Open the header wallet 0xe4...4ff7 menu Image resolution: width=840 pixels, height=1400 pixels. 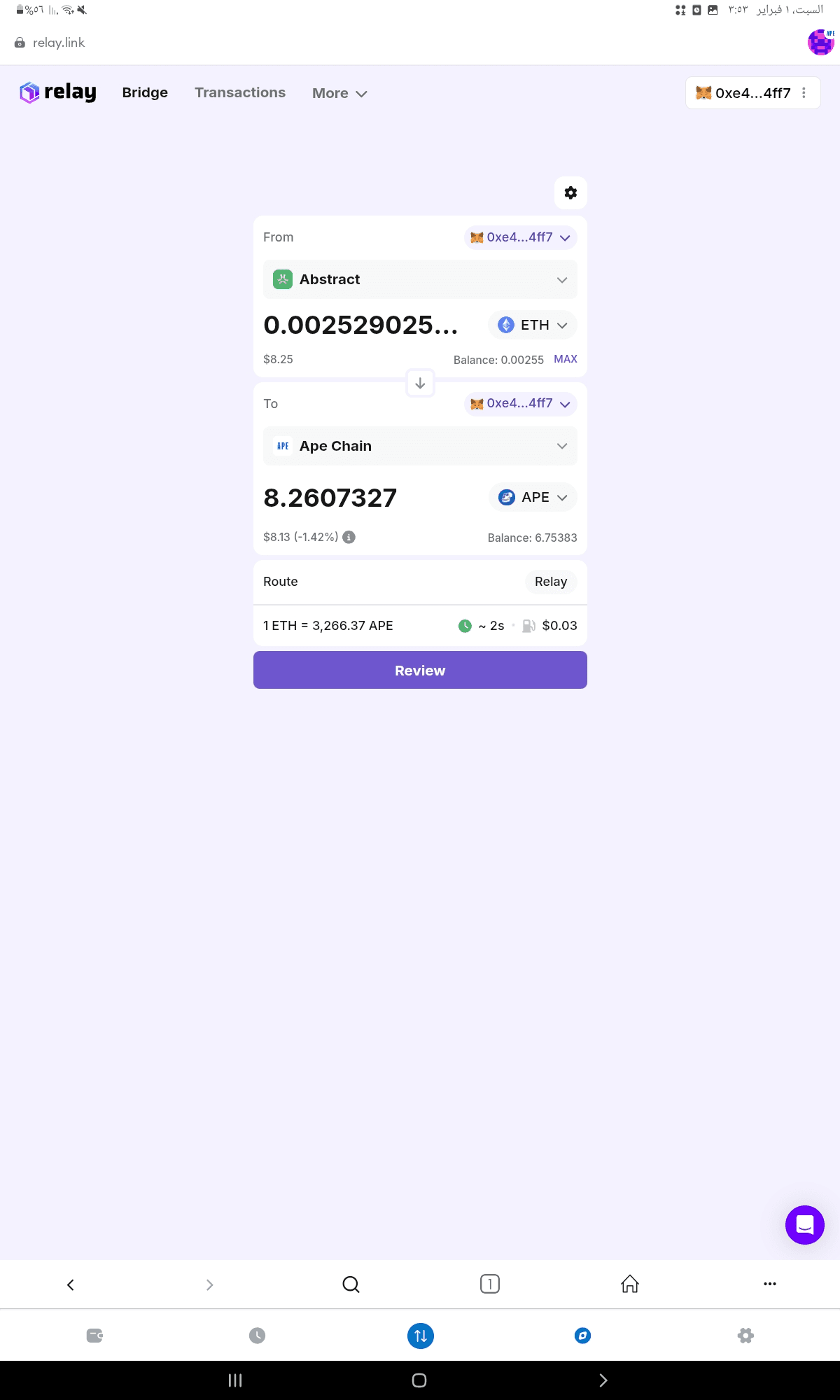tap(752, 93)
